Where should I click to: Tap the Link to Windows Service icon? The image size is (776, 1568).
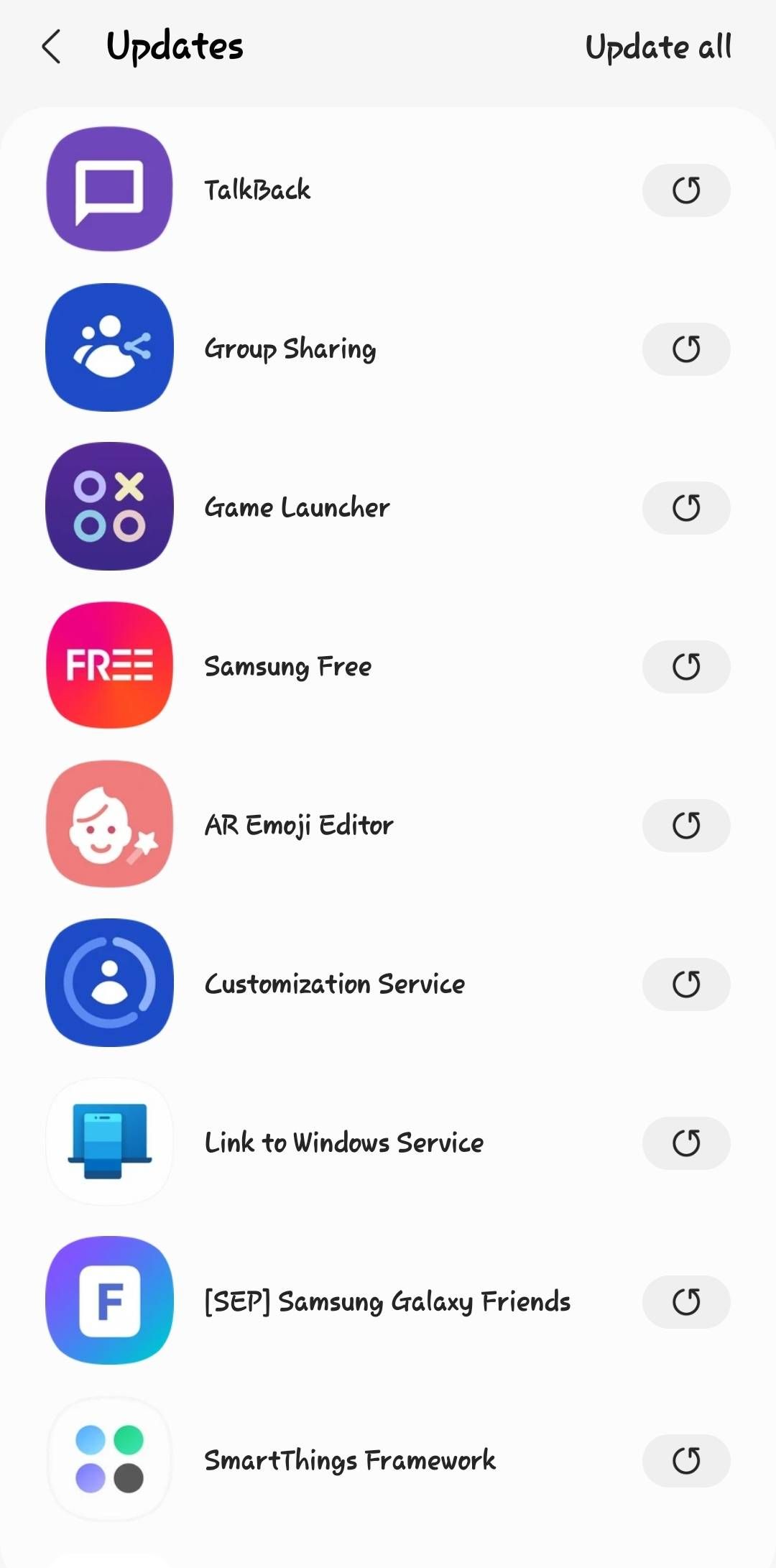click(x=108, y=1143)
